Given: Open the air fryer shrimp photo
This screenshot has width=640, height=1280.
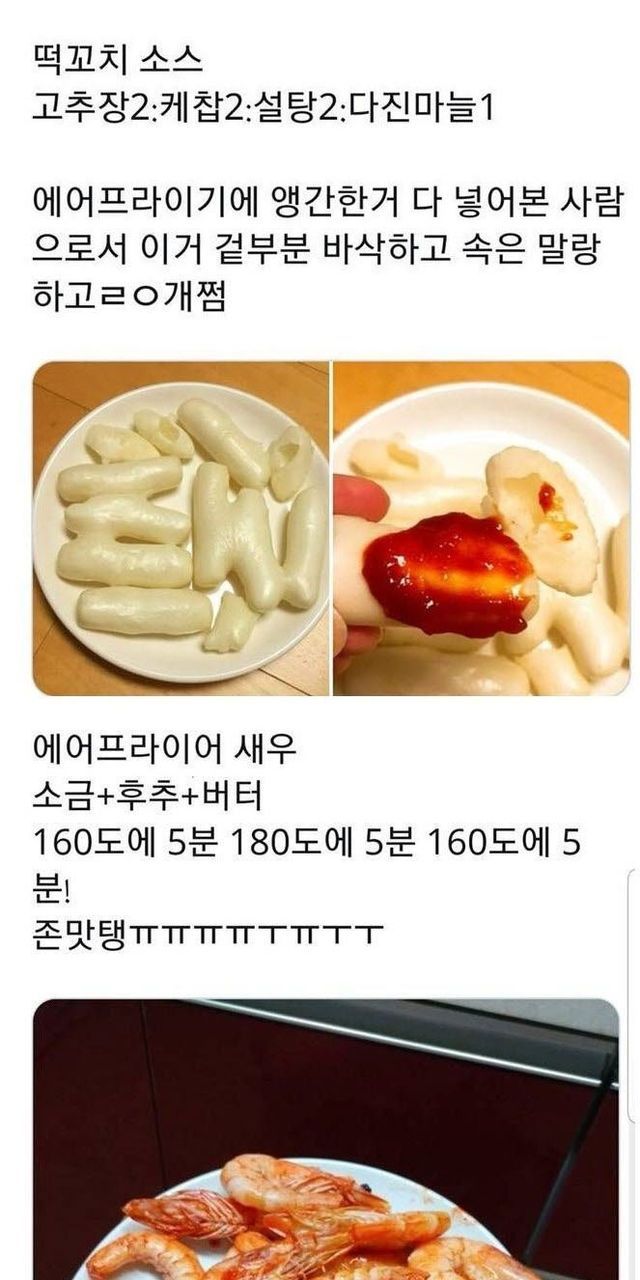Looking at the screenshot, I should coord(326,1139).
